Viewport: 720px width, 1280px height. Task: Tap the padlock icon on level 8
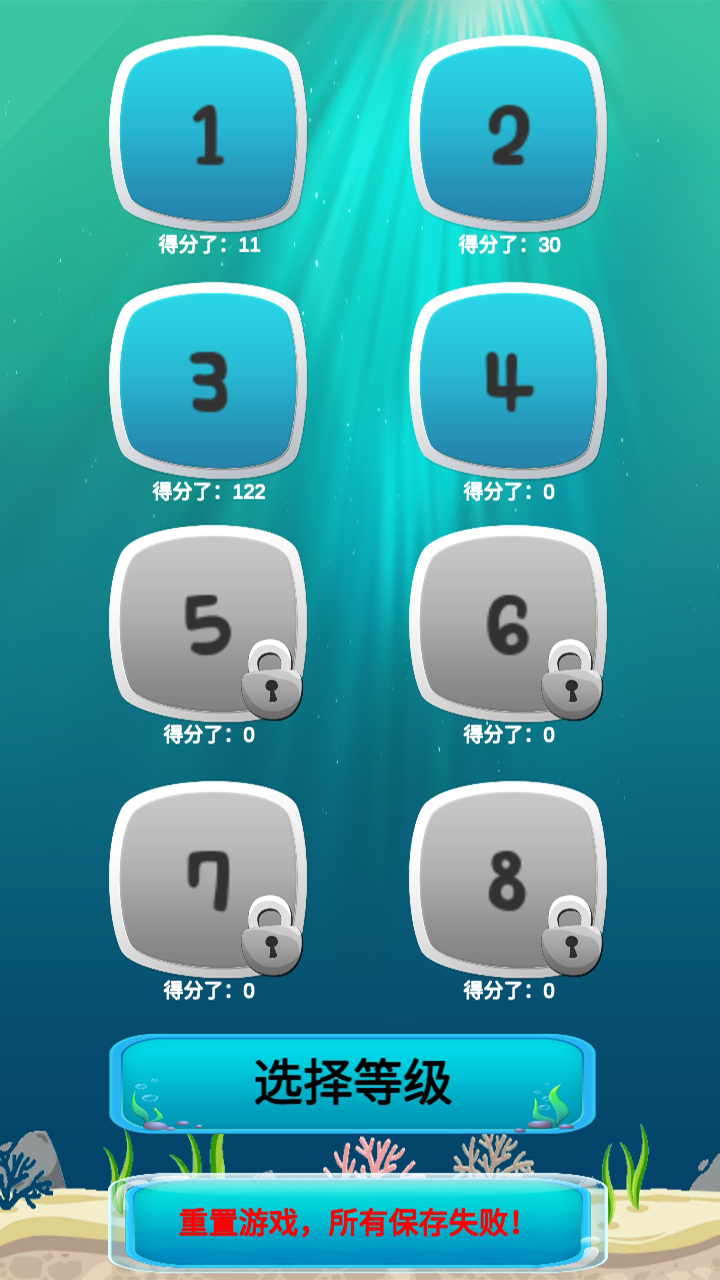[572, 935]
